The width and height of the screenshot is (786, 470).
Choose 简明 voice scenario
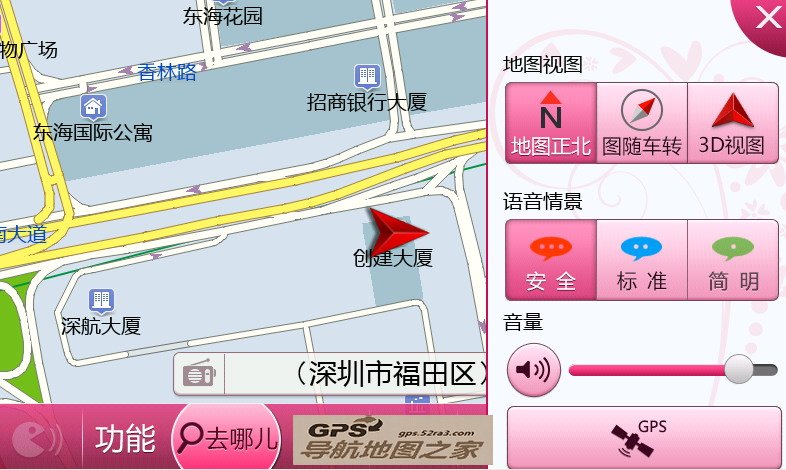tap(732, 261)
